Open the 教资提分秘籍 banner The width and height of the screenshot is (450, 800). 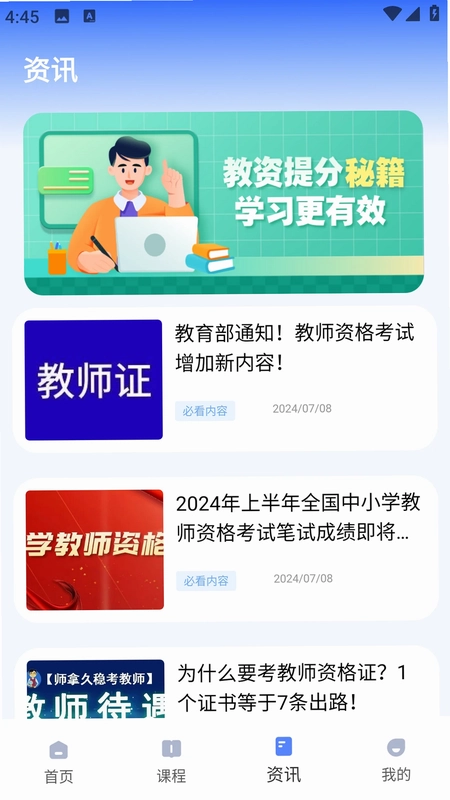click(x=223, y=203)
